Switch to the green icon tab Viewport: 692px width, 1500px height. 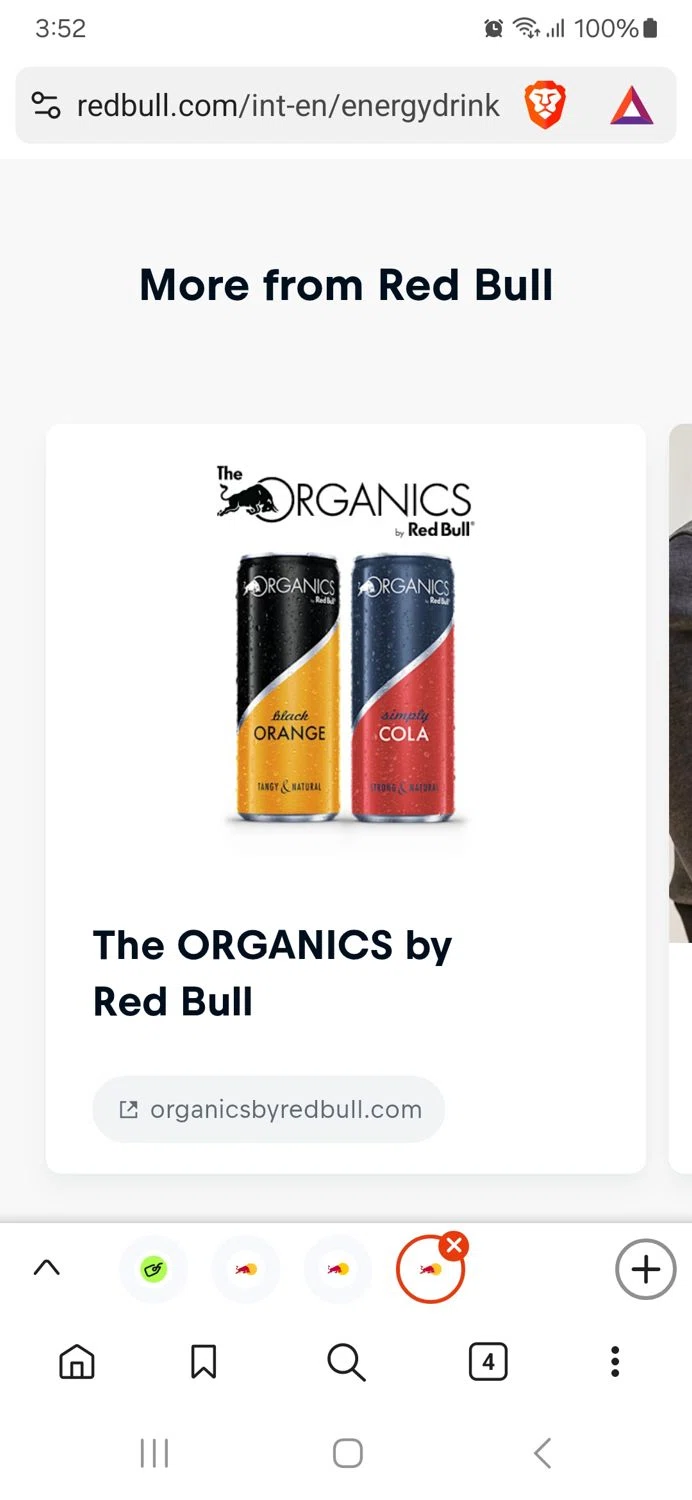153,1270
